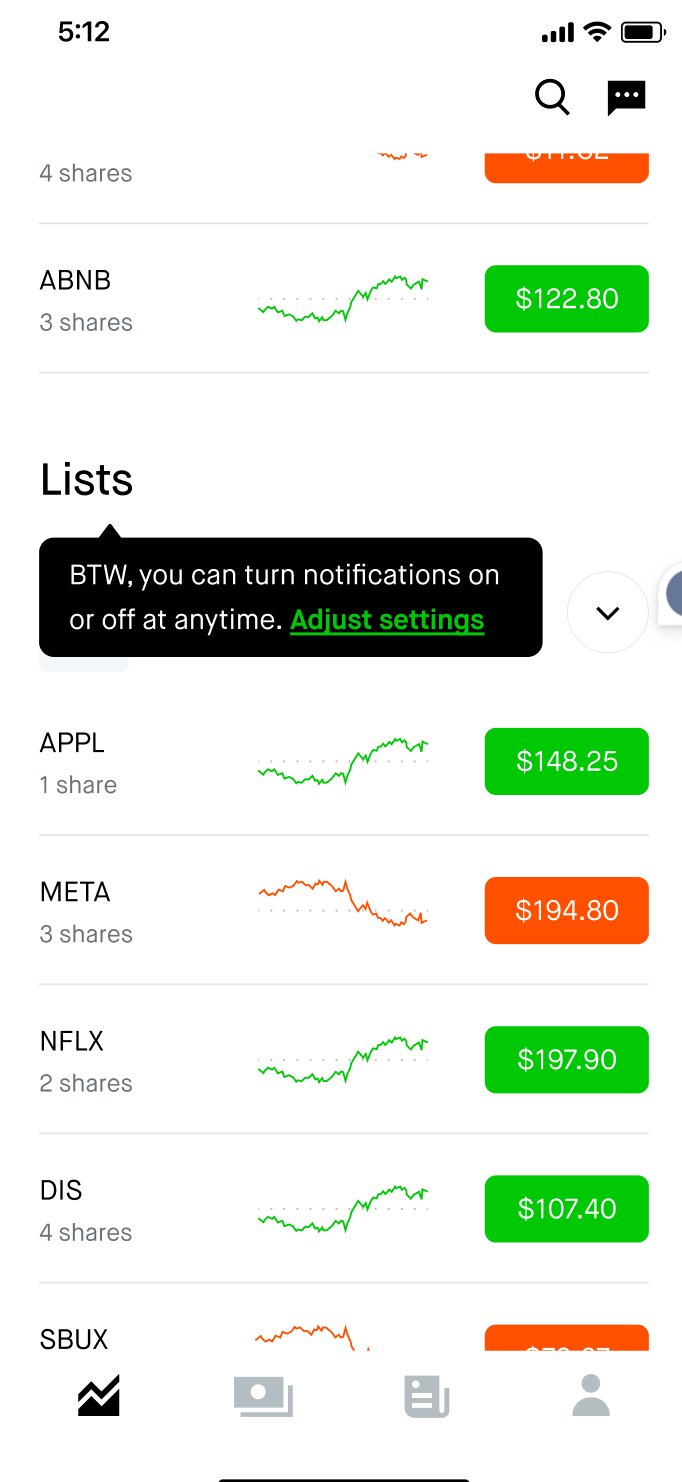
Task: Switch to the investing chart tab
Action: pyautogui.click(x=99, y=1396)
